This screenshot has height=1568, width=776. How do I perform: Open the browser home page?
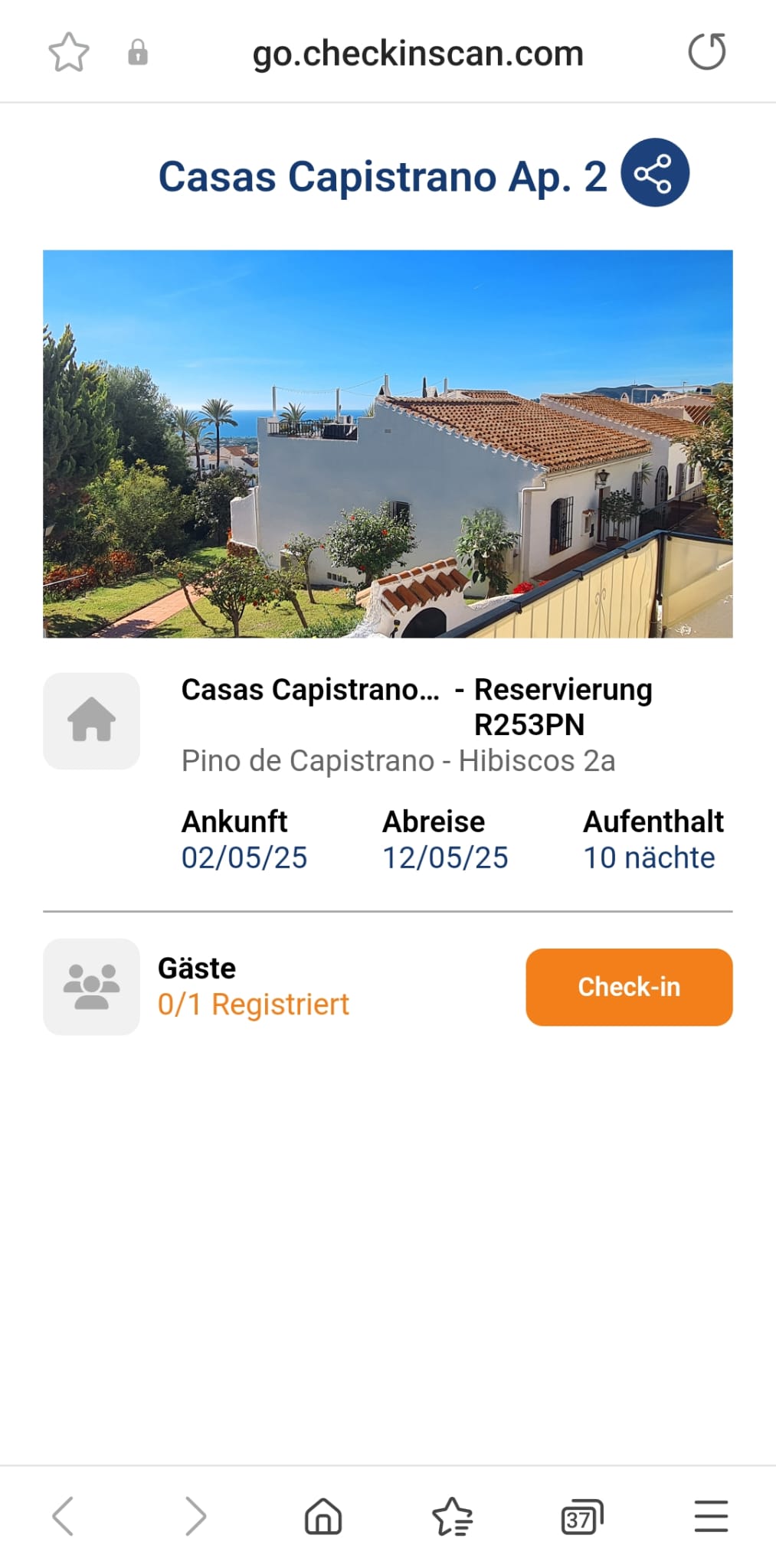coord(323,1516)
